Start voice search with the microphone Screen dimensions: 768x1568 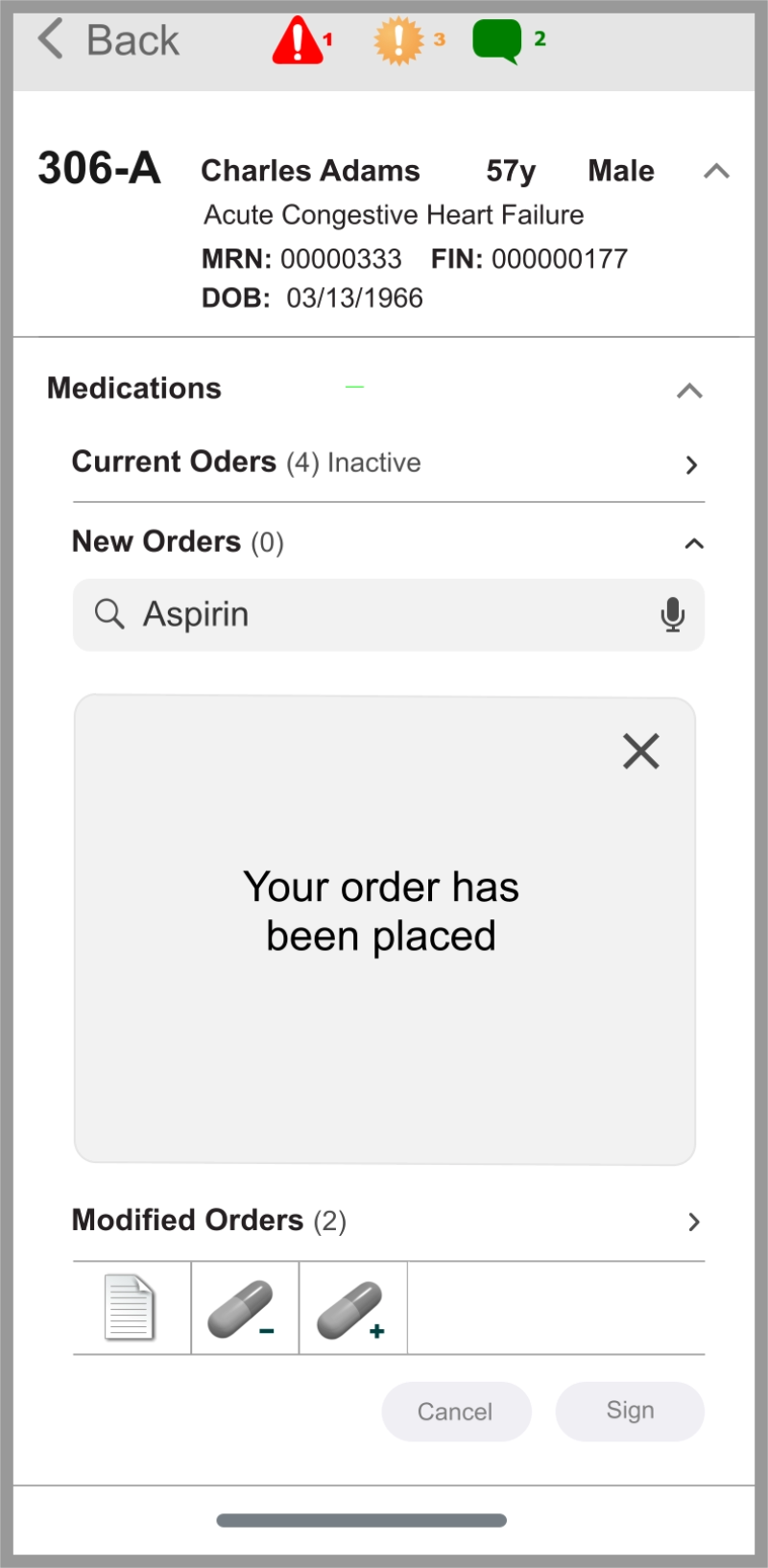673,614
